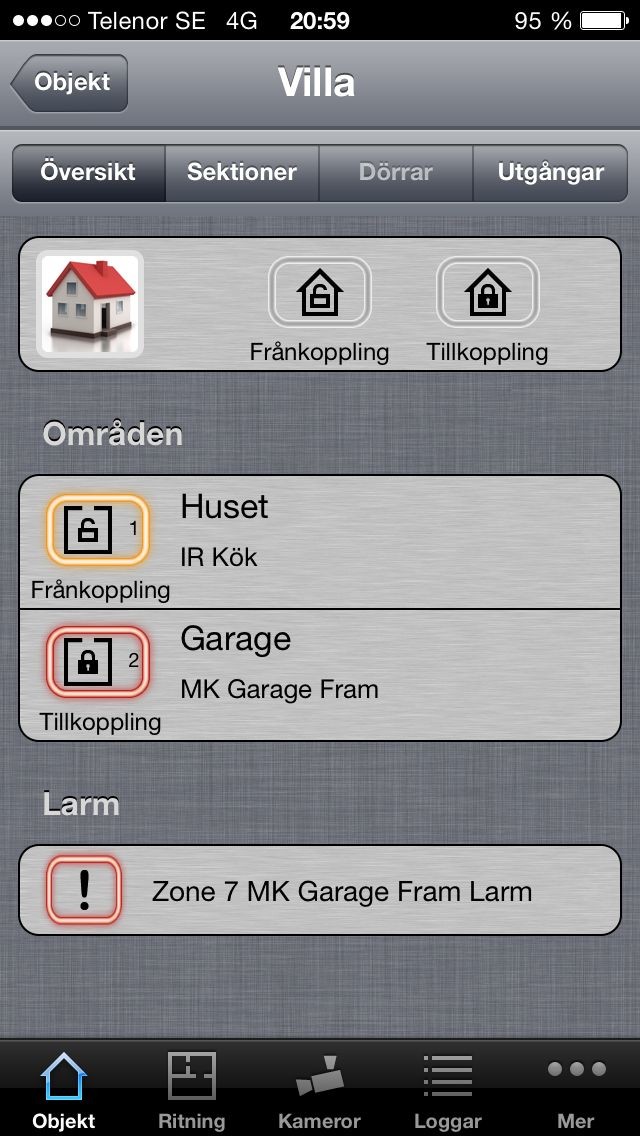Tap Frånkoppling to disarm the villa

tap(320, 292)
